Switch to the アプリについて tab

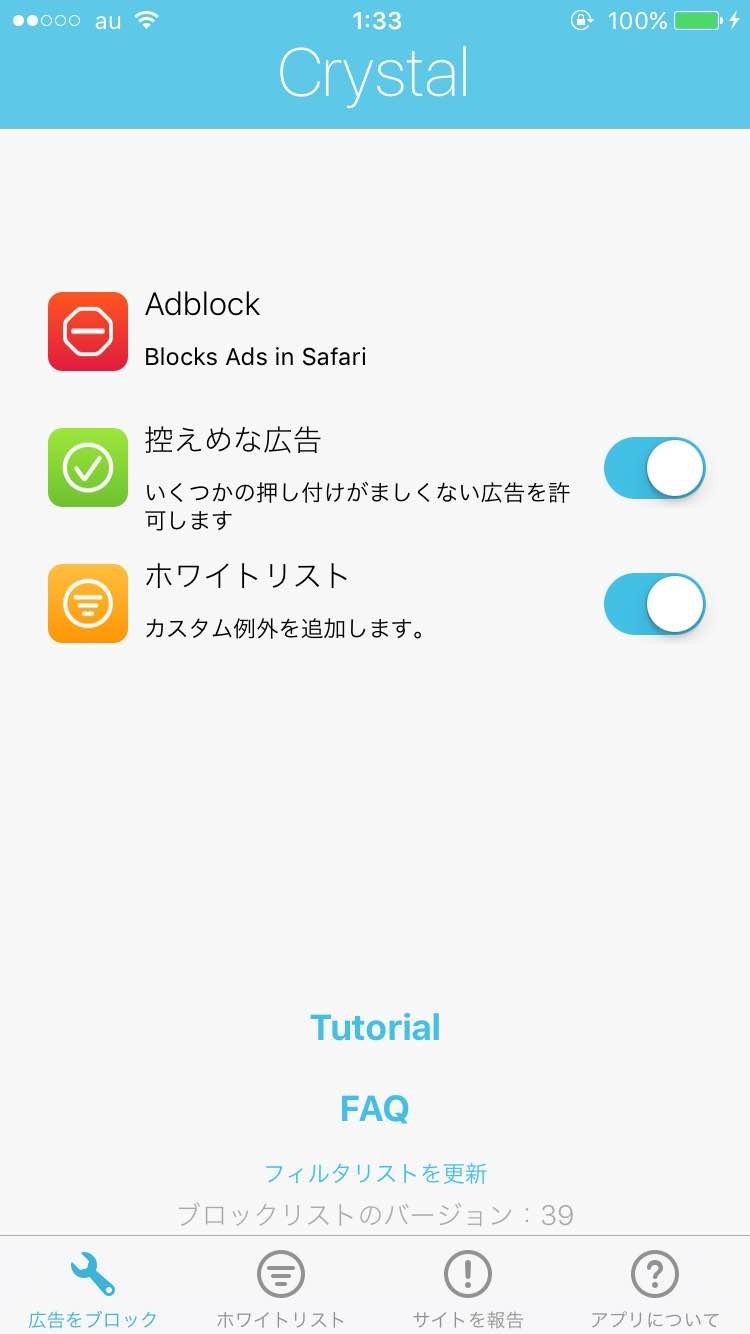(x=655, y=1290)
